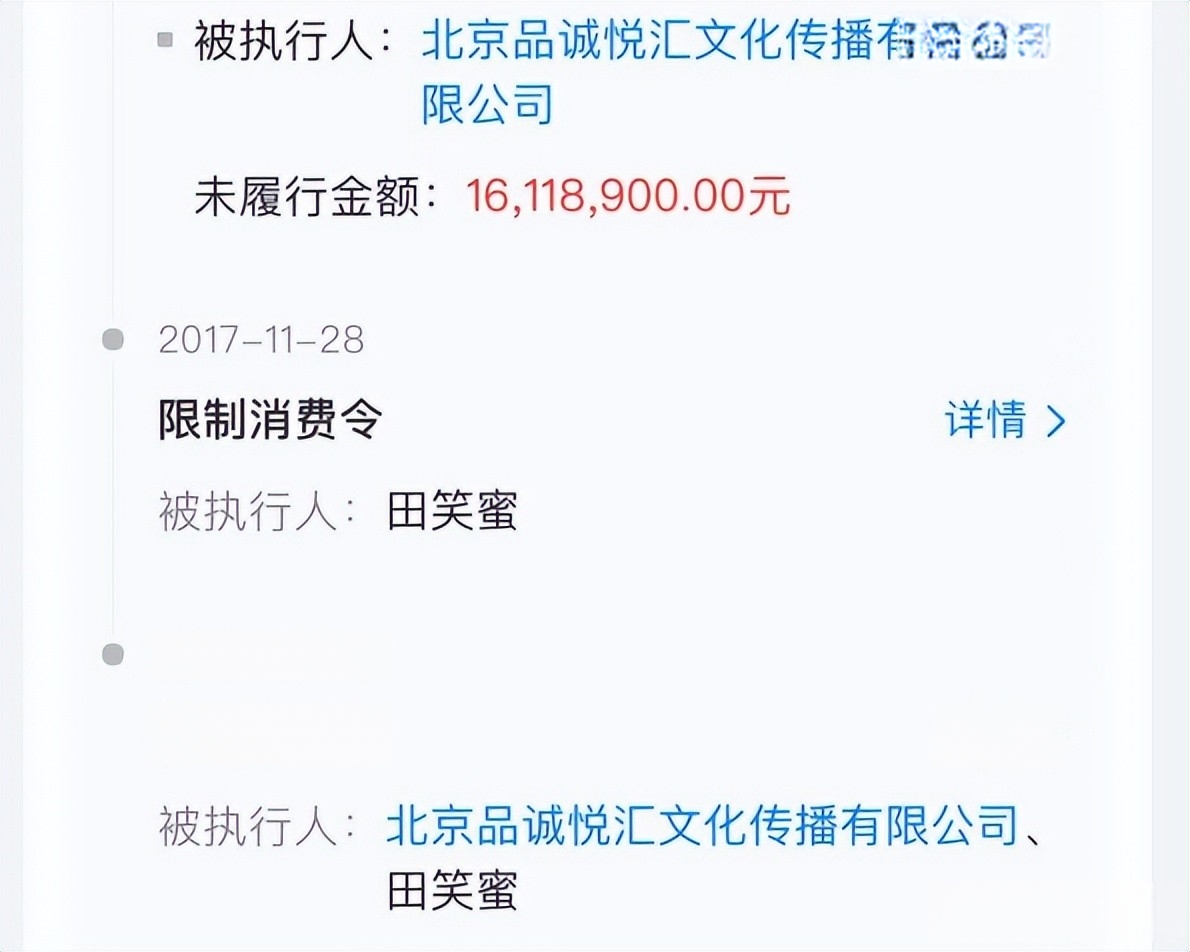Open 详情 for the 限制消费令 record
Image resolution: width=1190 pixels, height=952 pixels.
(1005, 421)
